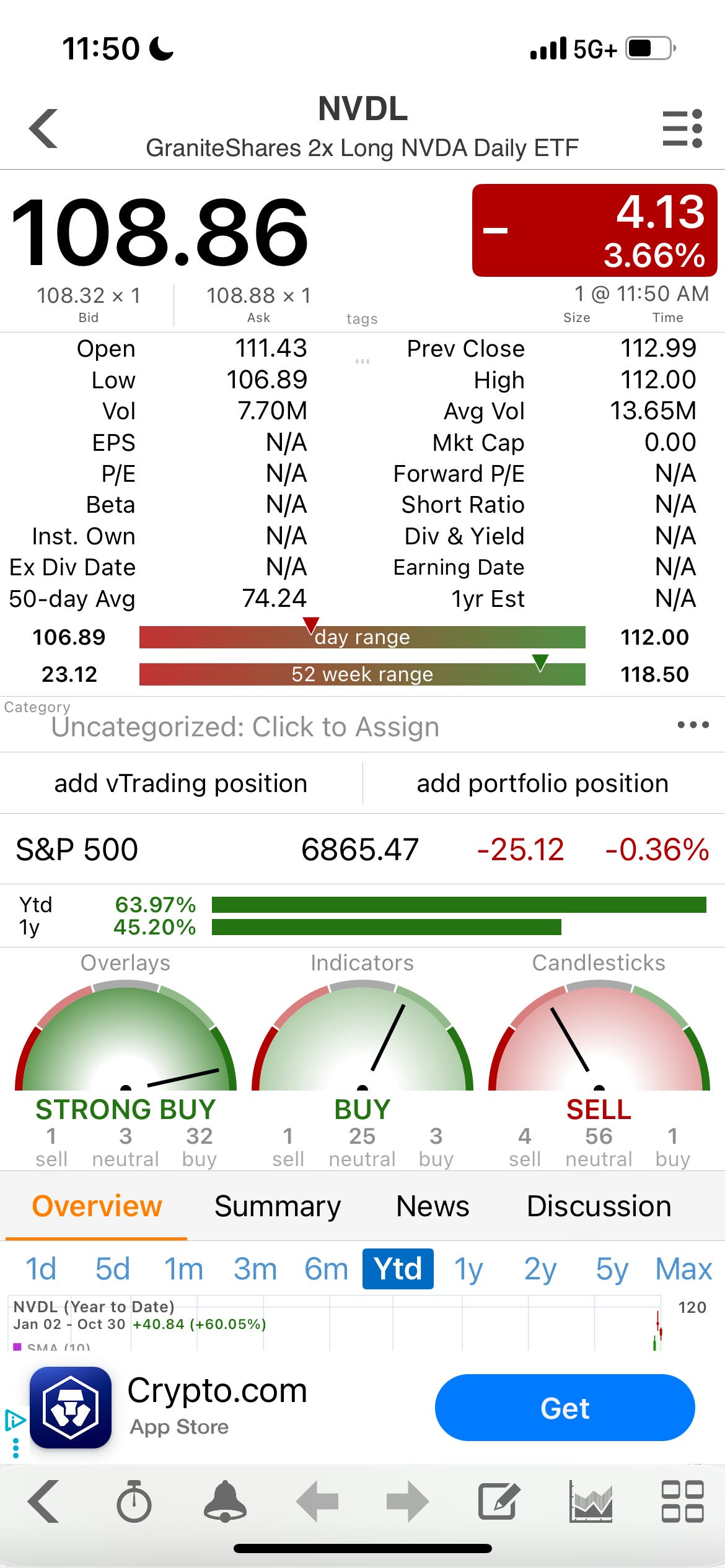Open the stopwatch tool in the bottom toolbar
The width and height of the screenshot is (725, 1568).
click(x=134, y=1501)
